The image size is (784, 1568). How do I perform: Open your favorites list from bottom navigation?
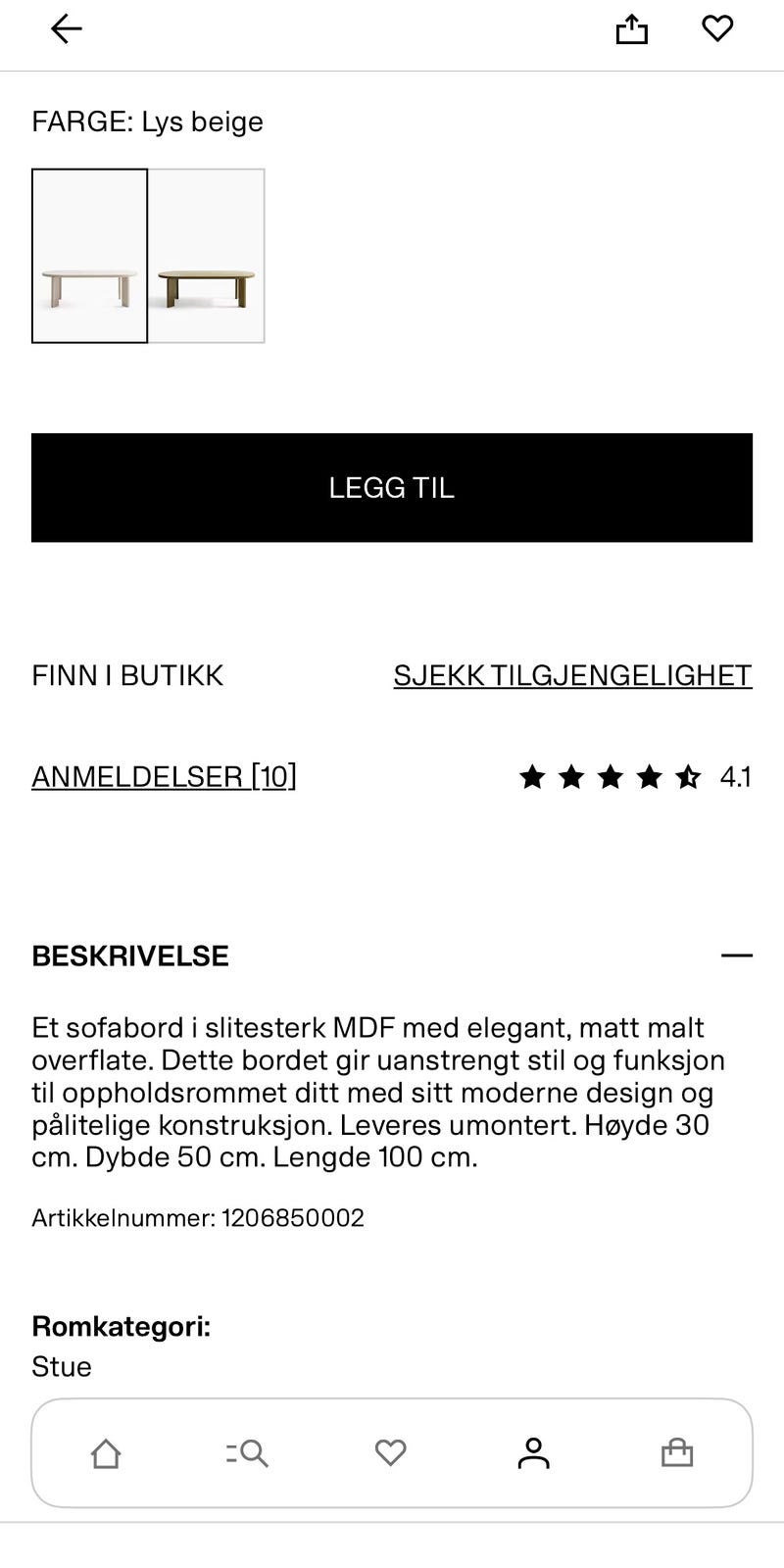coord(390,1453)
